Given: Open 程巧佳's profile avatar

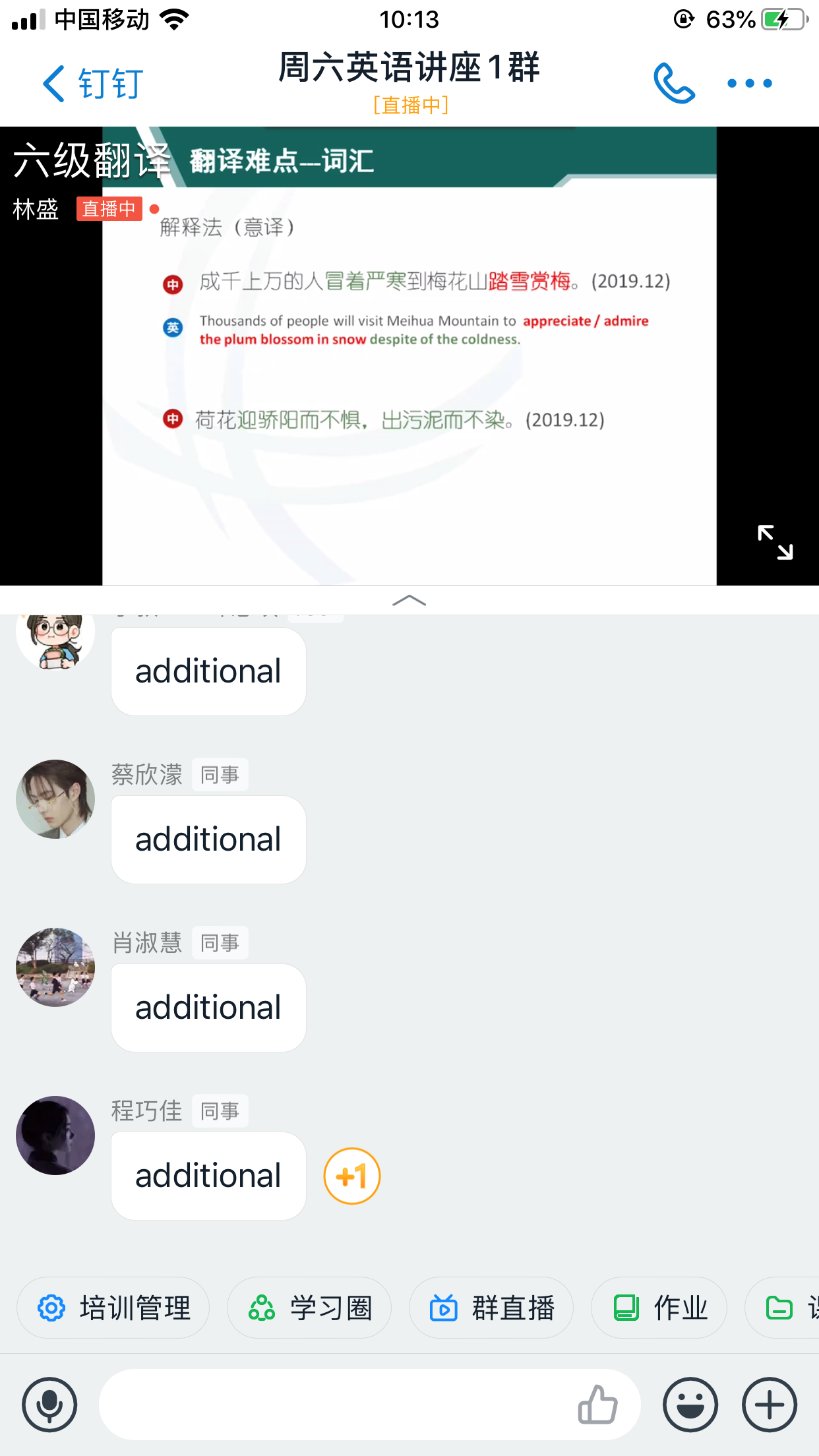Looking at the screenshot, I should (55, 1136).
